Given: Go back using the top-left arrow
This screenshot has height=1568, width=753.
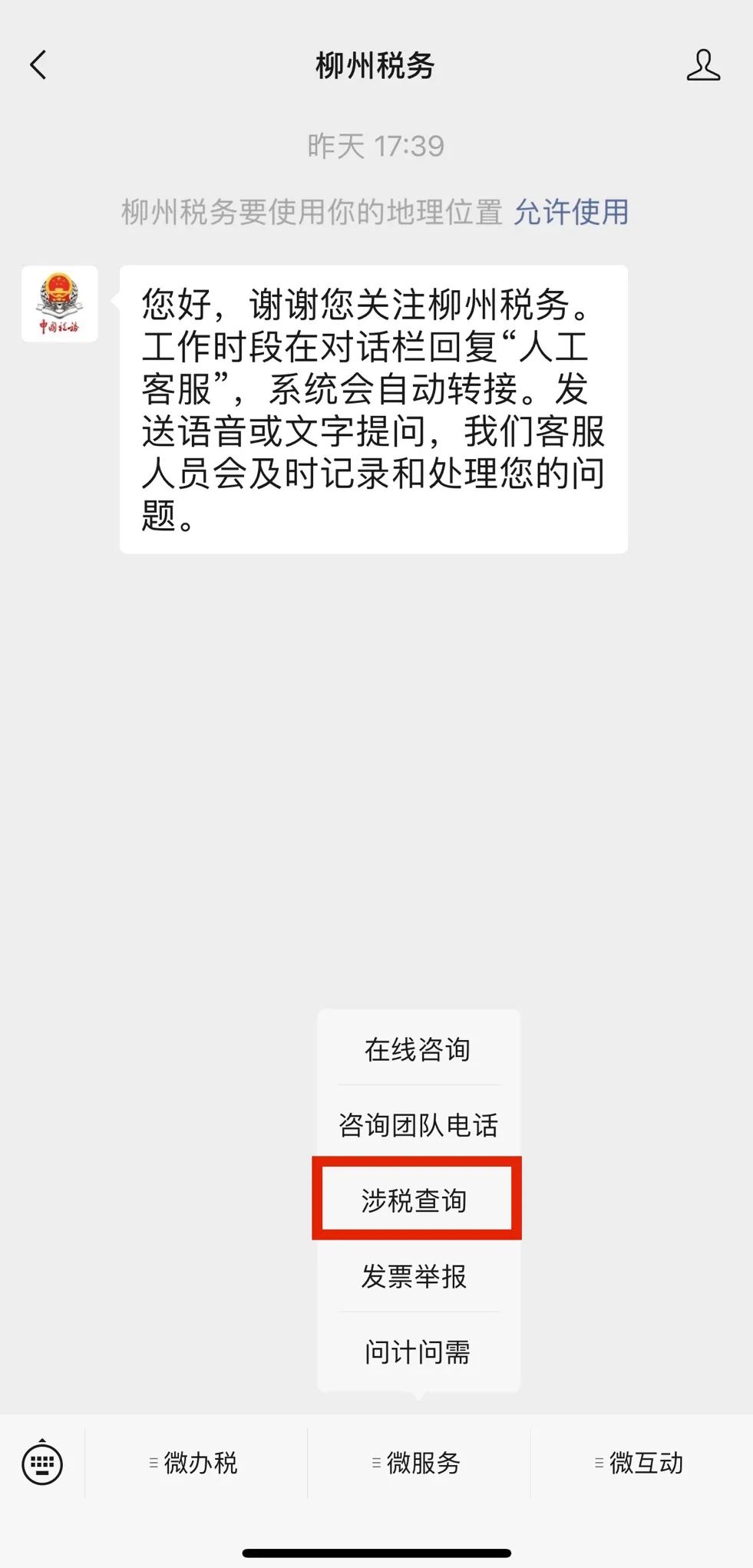Looking at the screenshot, I should click(38, 65).
